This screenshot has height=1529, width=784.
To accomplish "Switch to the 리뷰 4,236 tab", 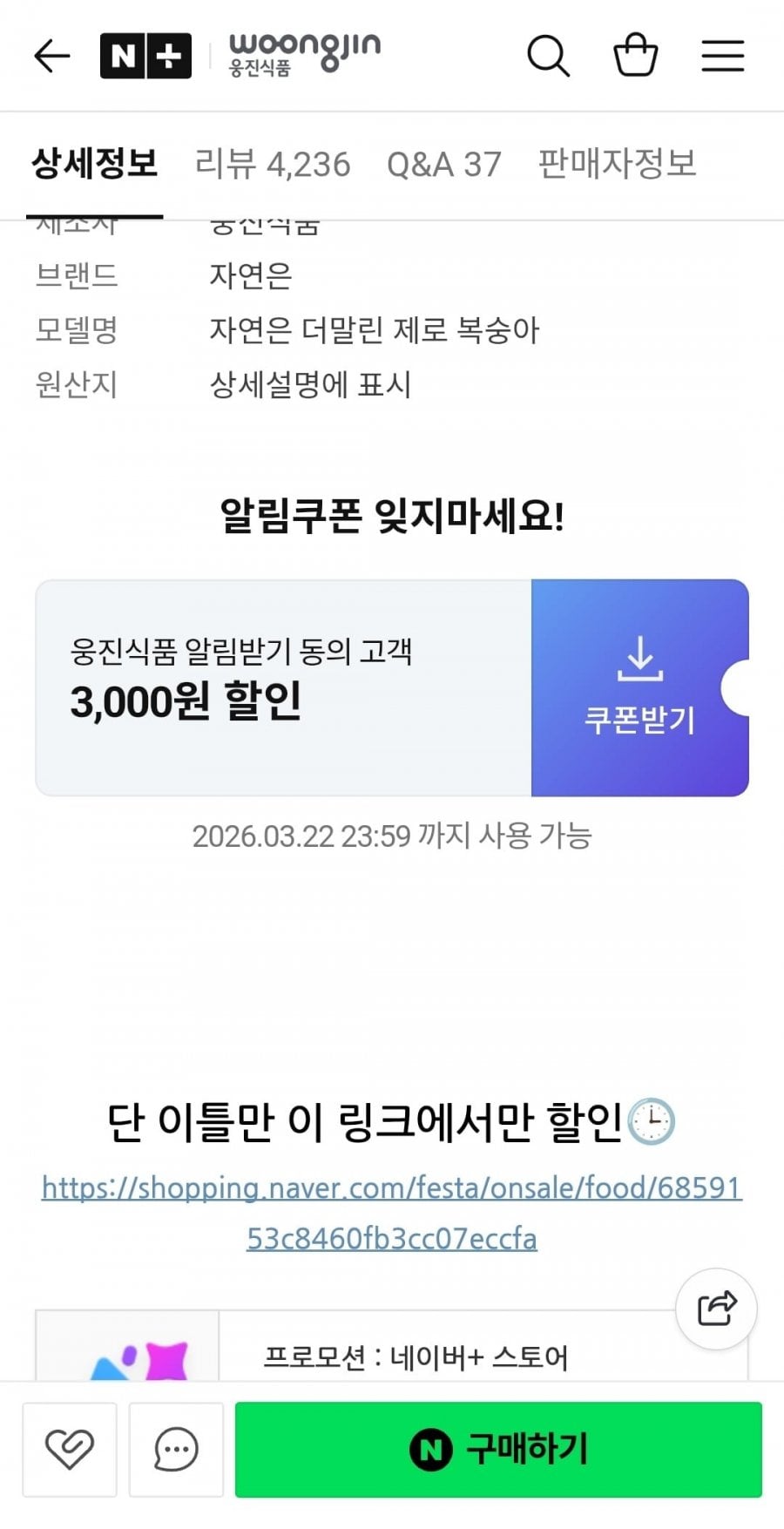I will tap(272, 164).
